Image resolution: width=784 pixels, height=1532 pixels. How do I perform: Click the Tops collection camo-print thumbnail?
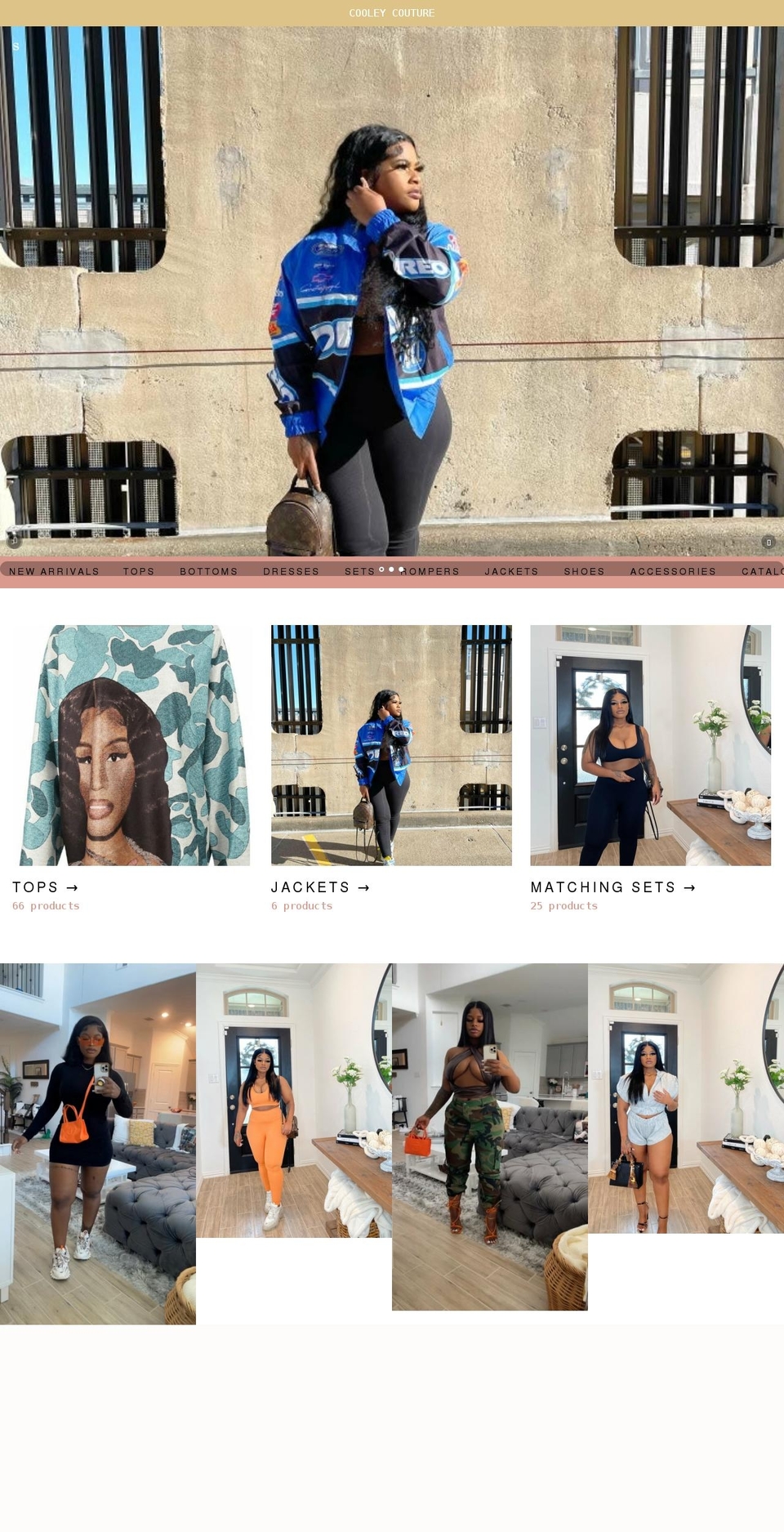[x=131, y=745]
